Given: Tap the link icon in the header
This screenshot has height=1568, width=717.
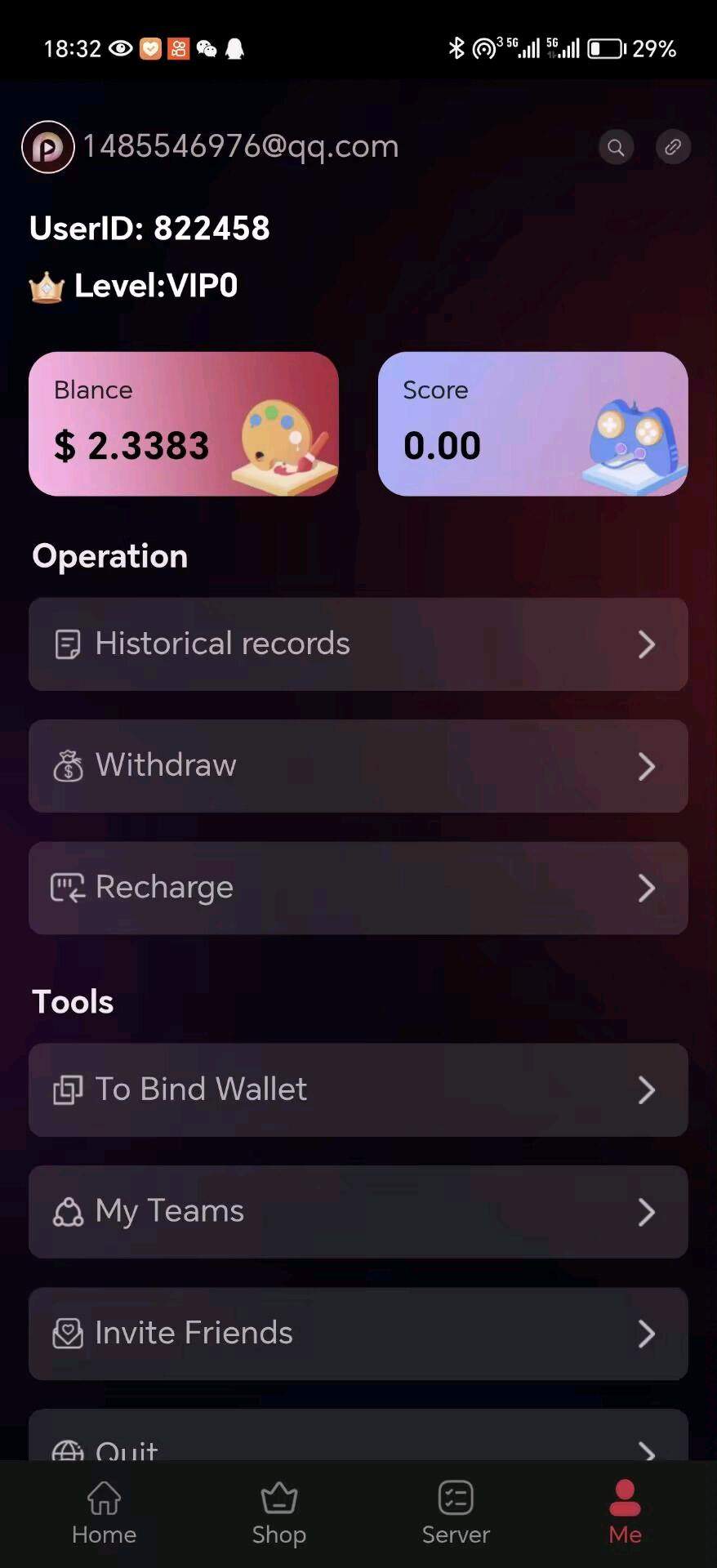Looking at the screenshot, I should (673, 147).
